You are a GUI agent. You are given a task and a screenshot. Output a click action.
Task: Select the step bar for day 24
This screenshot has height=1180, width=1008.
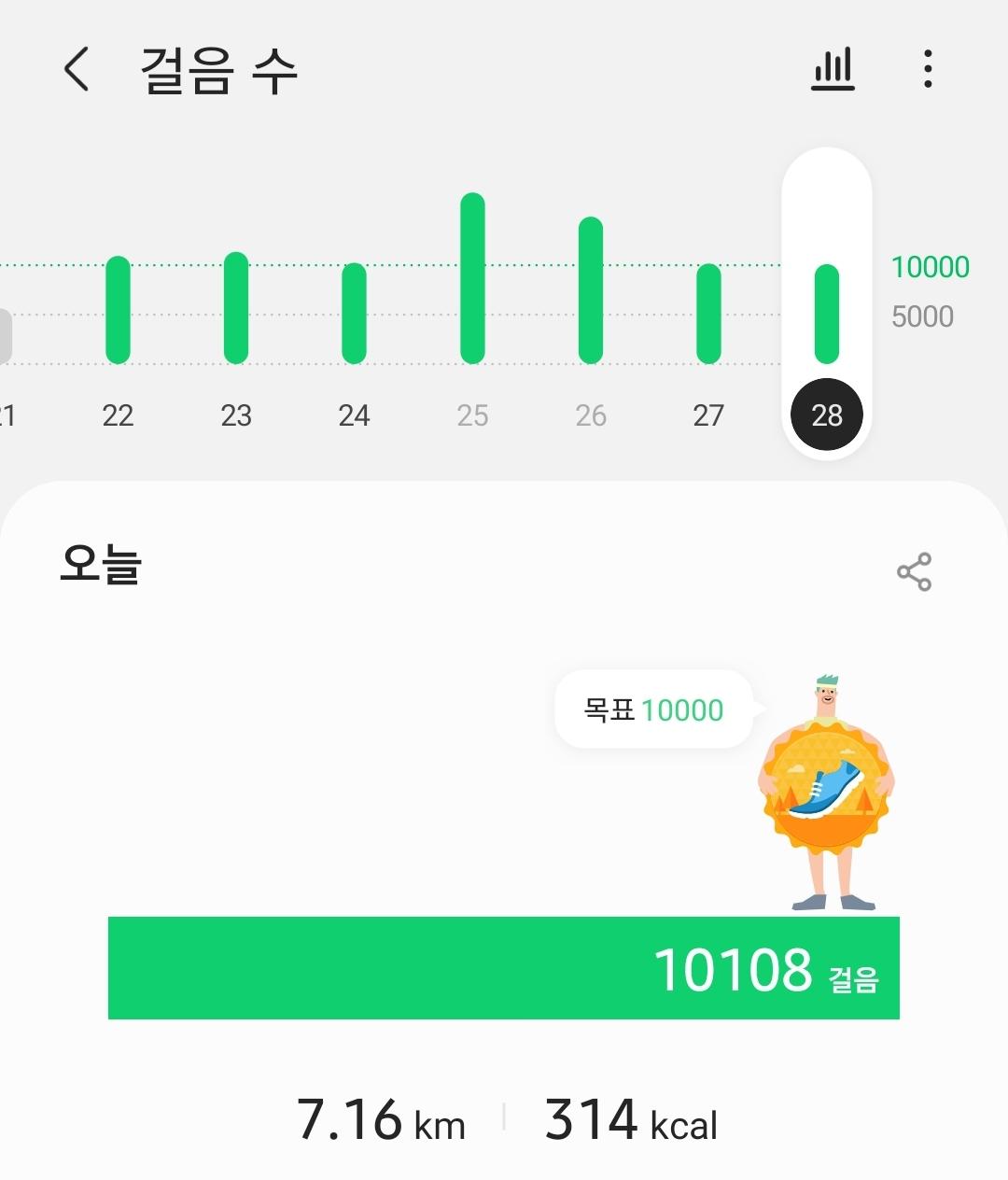click(x=354, y=314)
